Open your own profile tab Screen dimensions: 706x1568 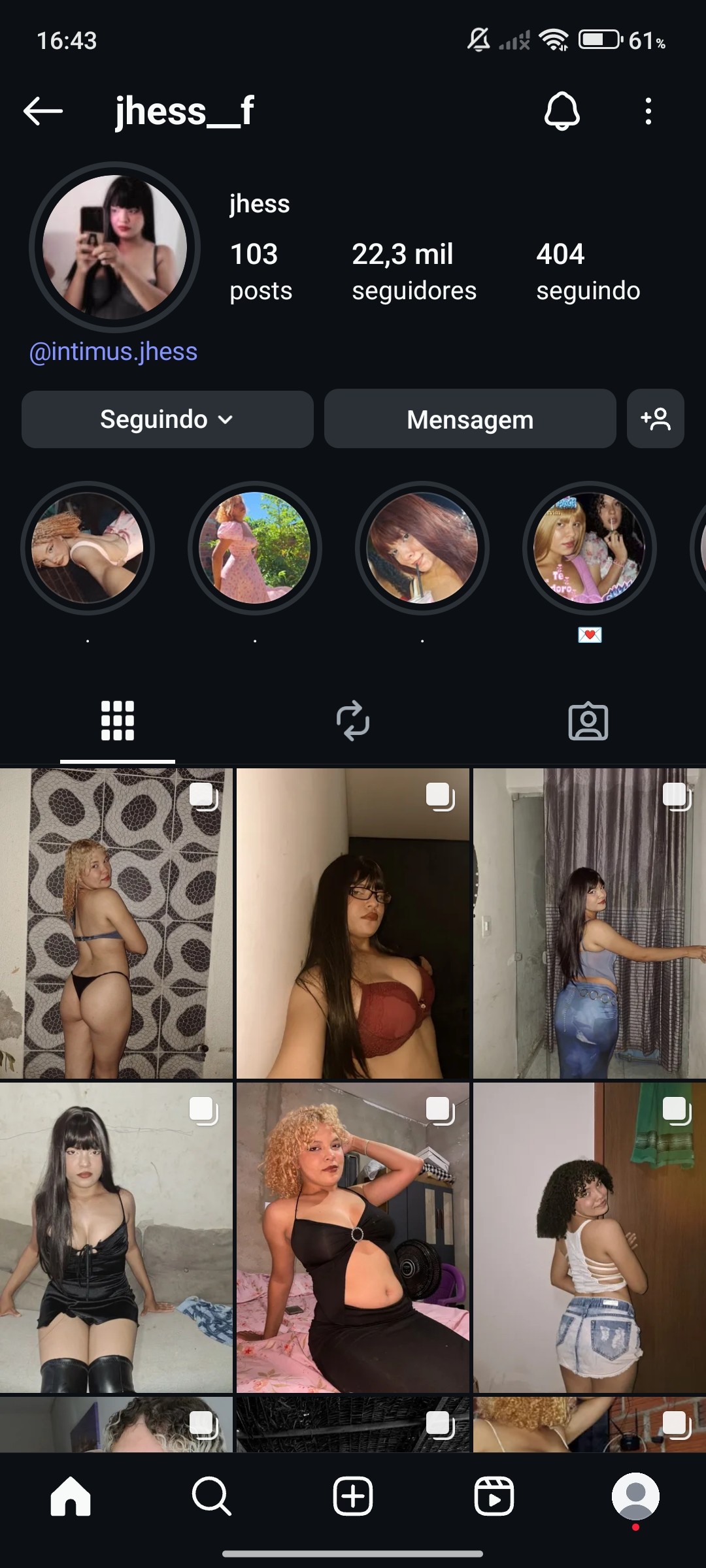pos(635,1496)
